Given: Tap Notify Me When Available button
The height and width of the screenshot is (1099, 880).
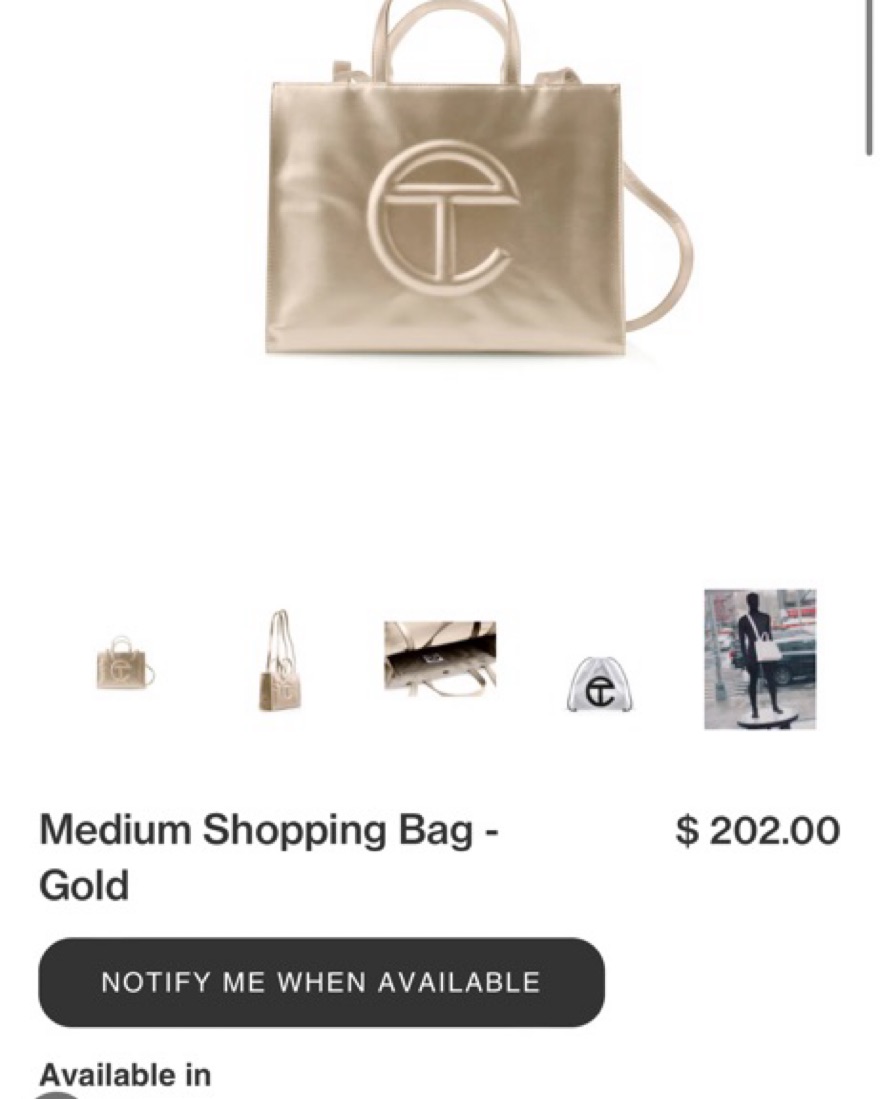Looking at the screenshot, I should (x=321, y=981).
